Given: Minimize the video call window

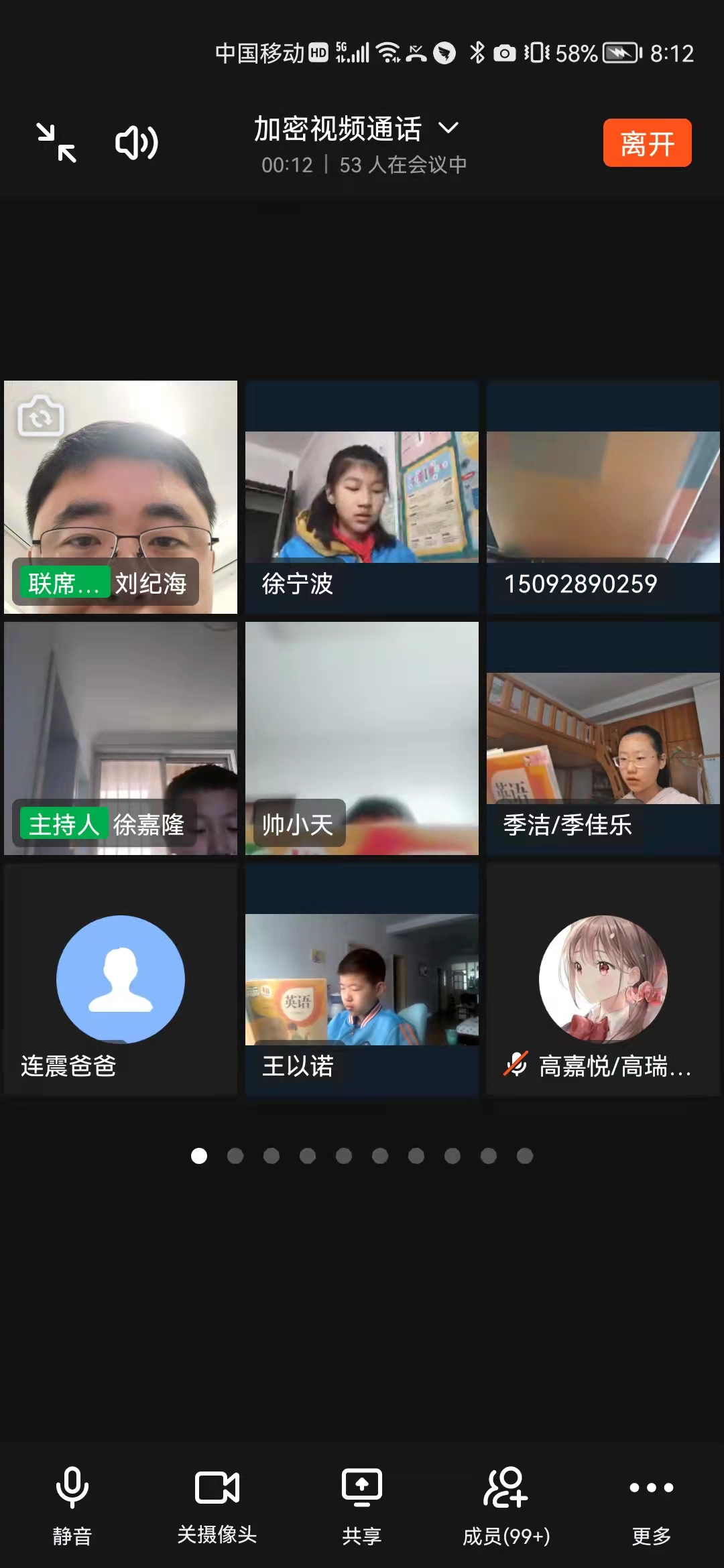Looking at the screenshot, I should tap(56, 143).
